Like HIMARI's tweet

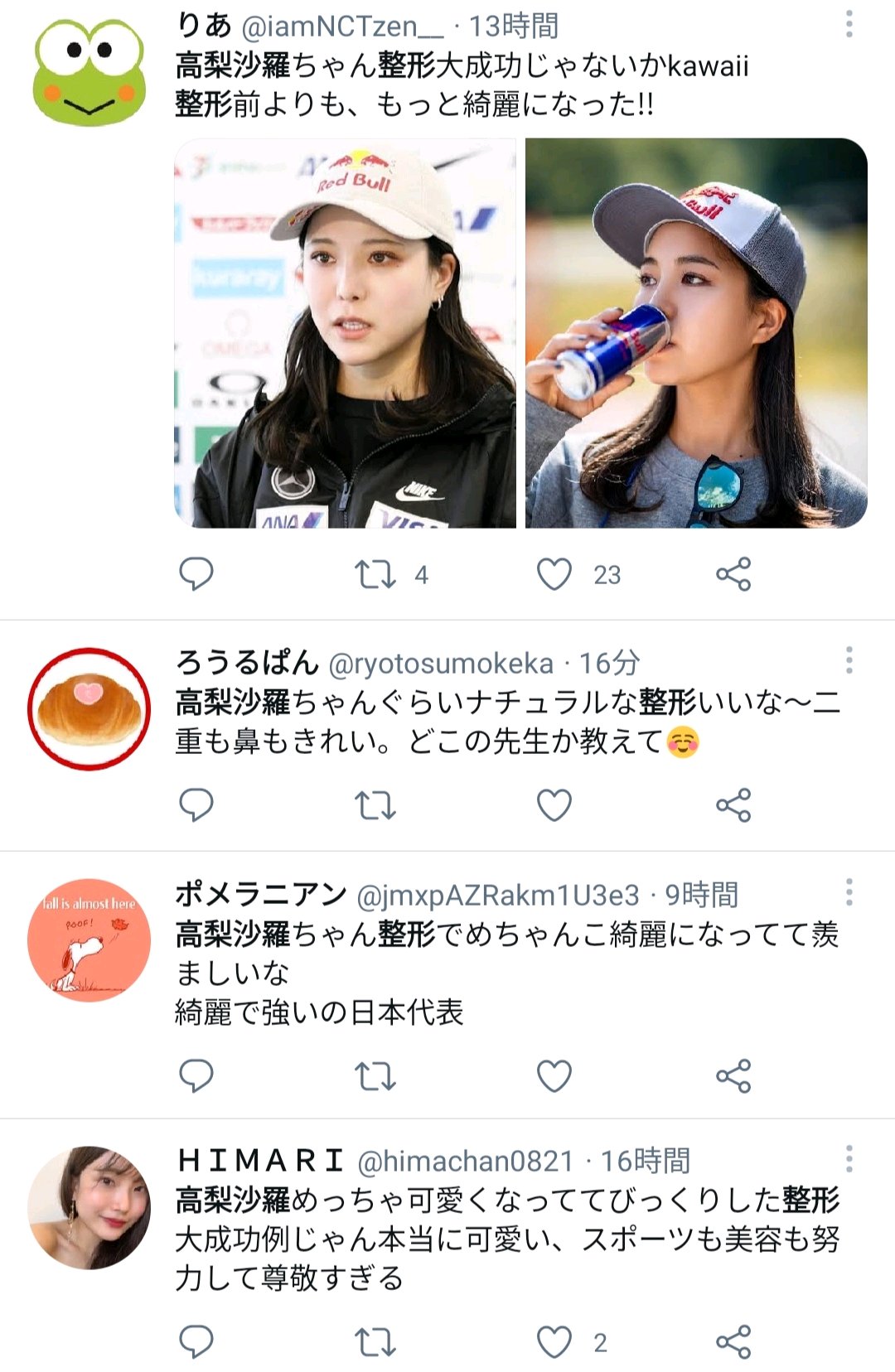554,1341
